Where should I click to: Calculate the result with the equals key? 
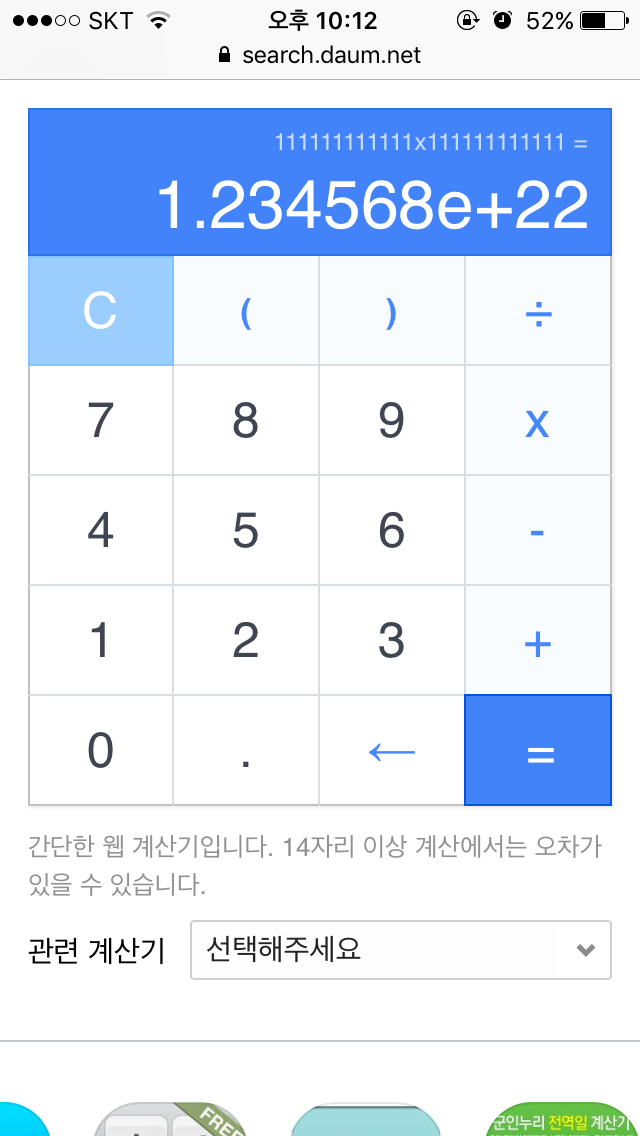(x=538, y=750)
